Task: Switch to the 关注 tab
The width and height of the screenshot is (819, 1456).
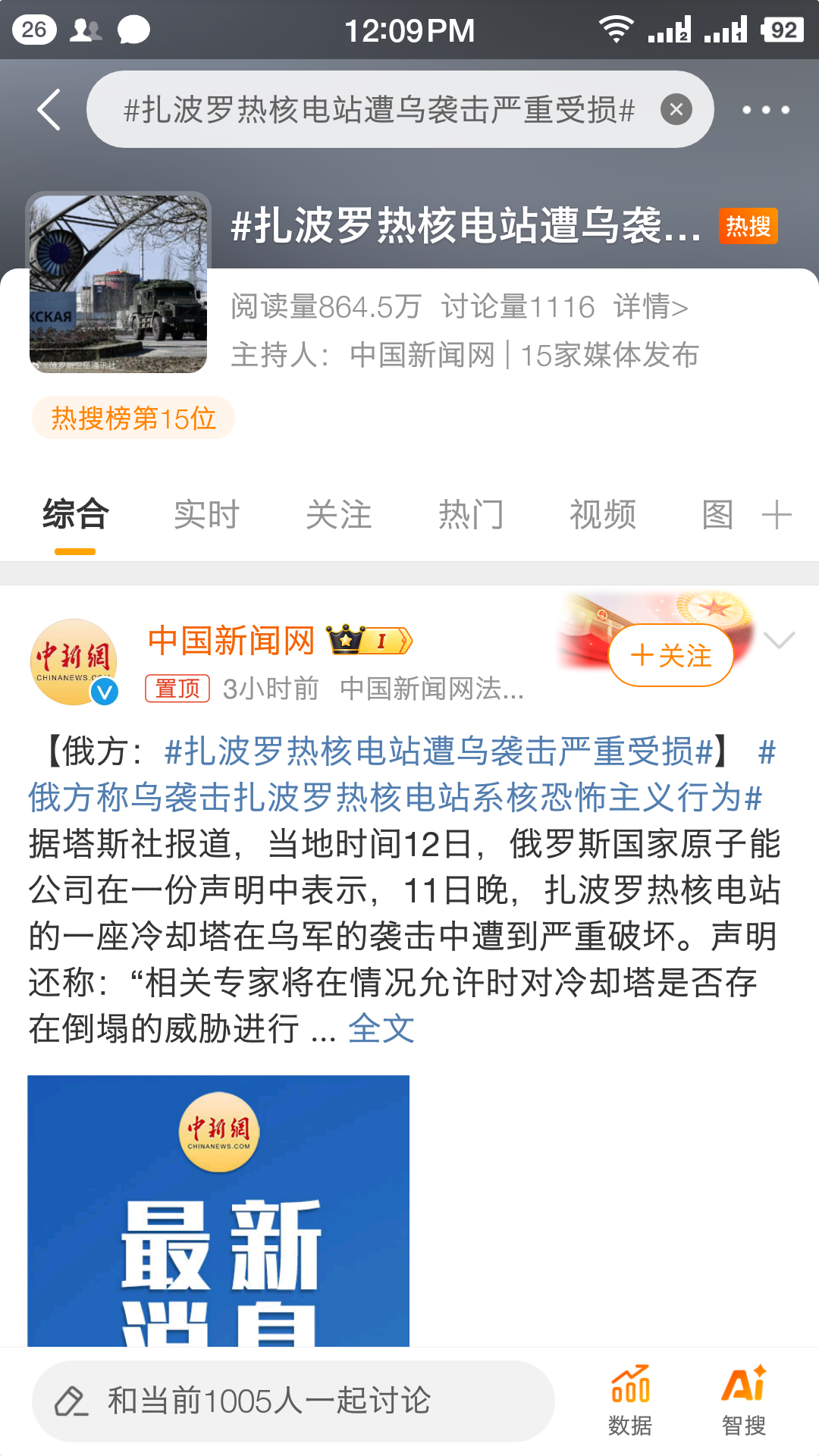Action: click(338, 515)
